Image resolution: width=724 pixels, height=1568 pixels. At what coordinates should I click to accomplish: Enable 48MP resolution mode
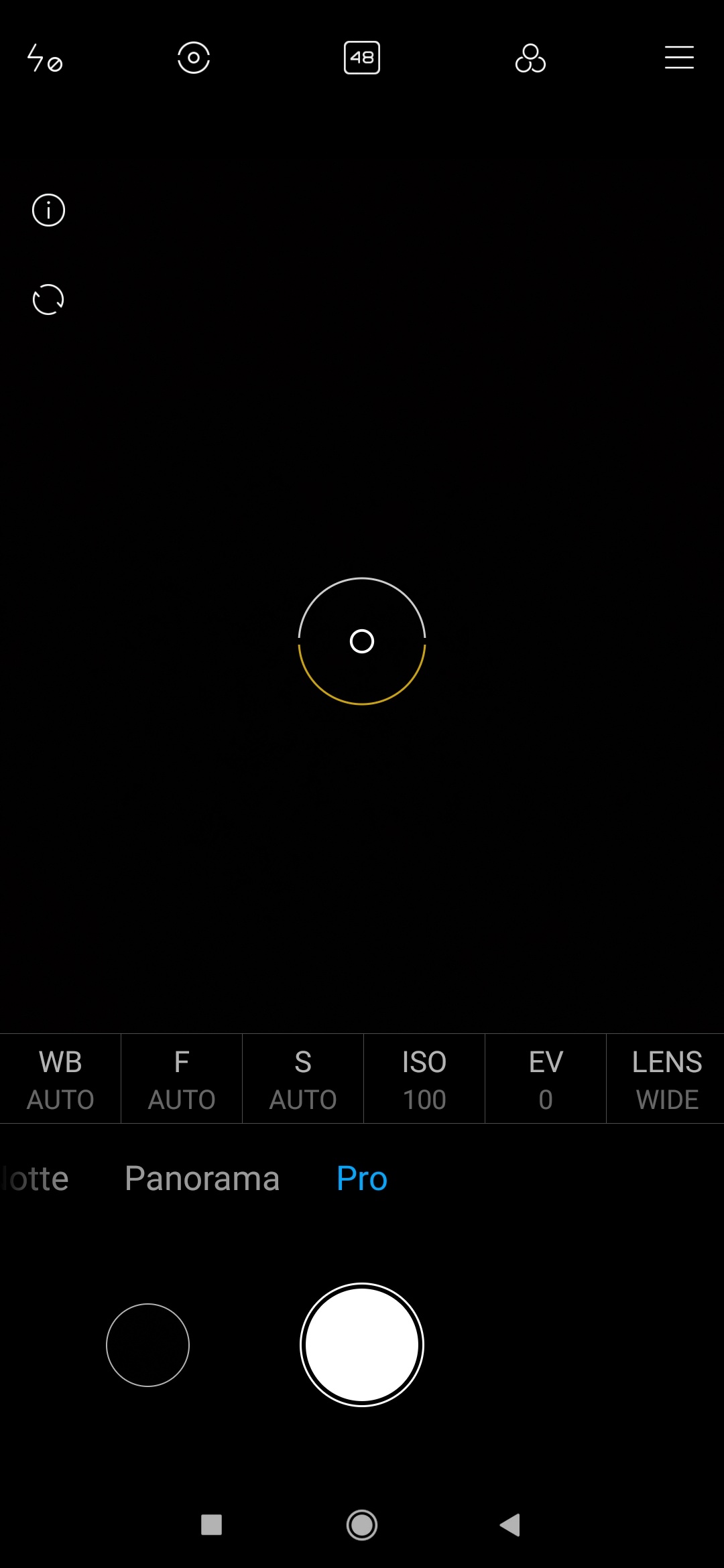(x=362, y=58)
